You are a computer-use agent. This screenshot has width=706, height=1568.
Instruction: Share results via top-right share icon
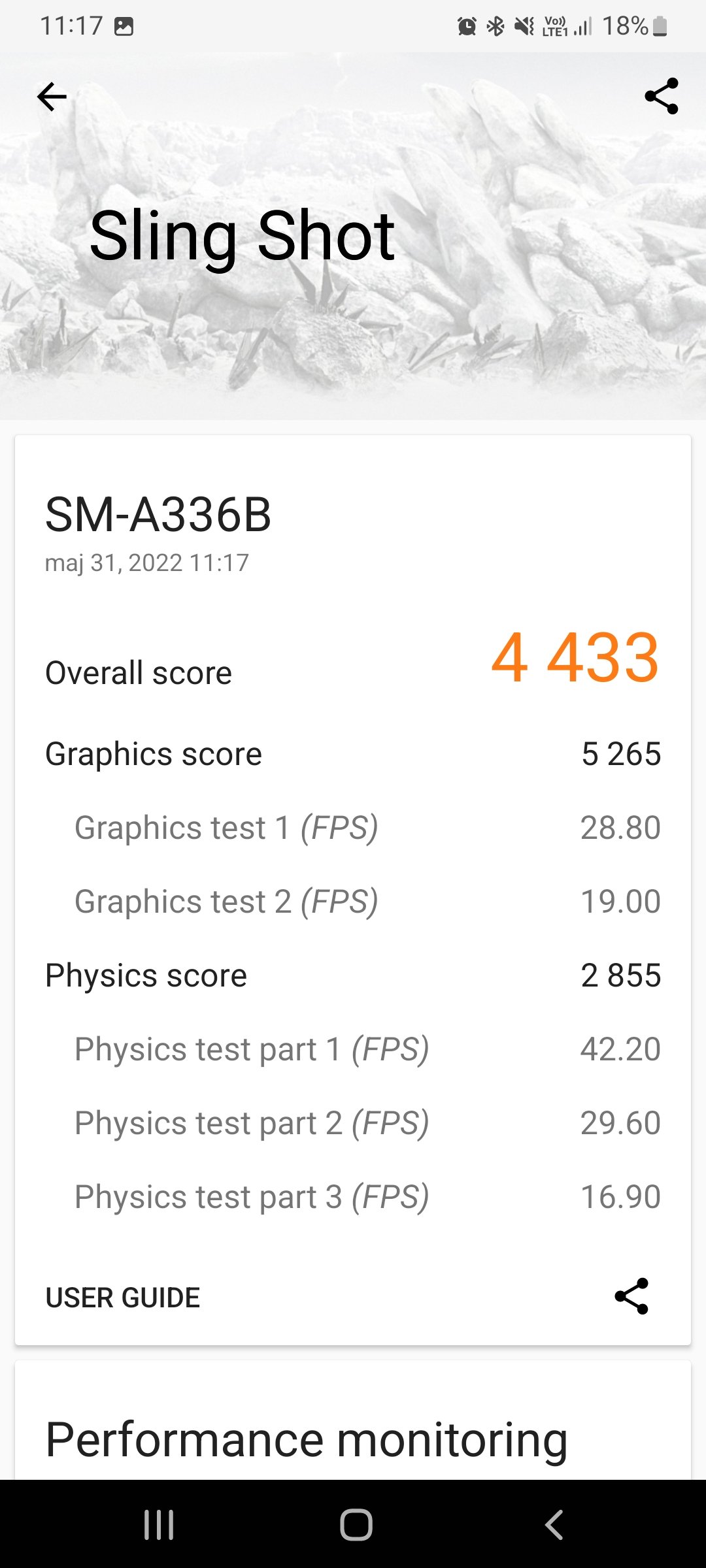coord(661,97)
